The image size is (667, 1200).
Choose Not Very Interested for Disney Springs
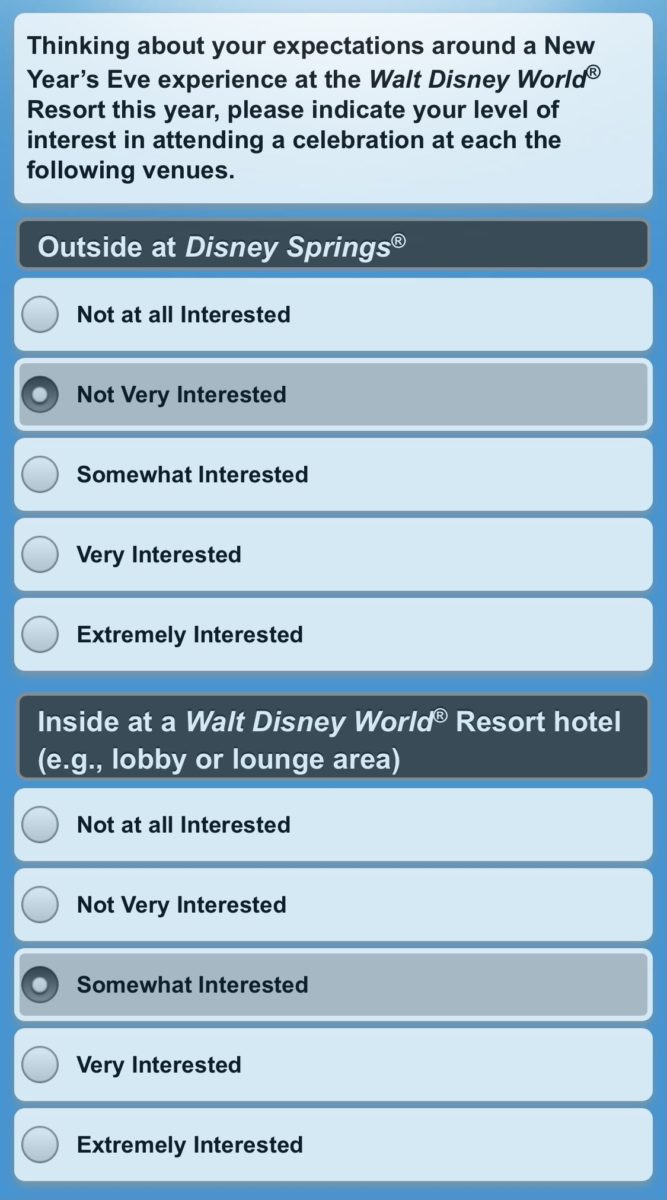tap(41, 394)
